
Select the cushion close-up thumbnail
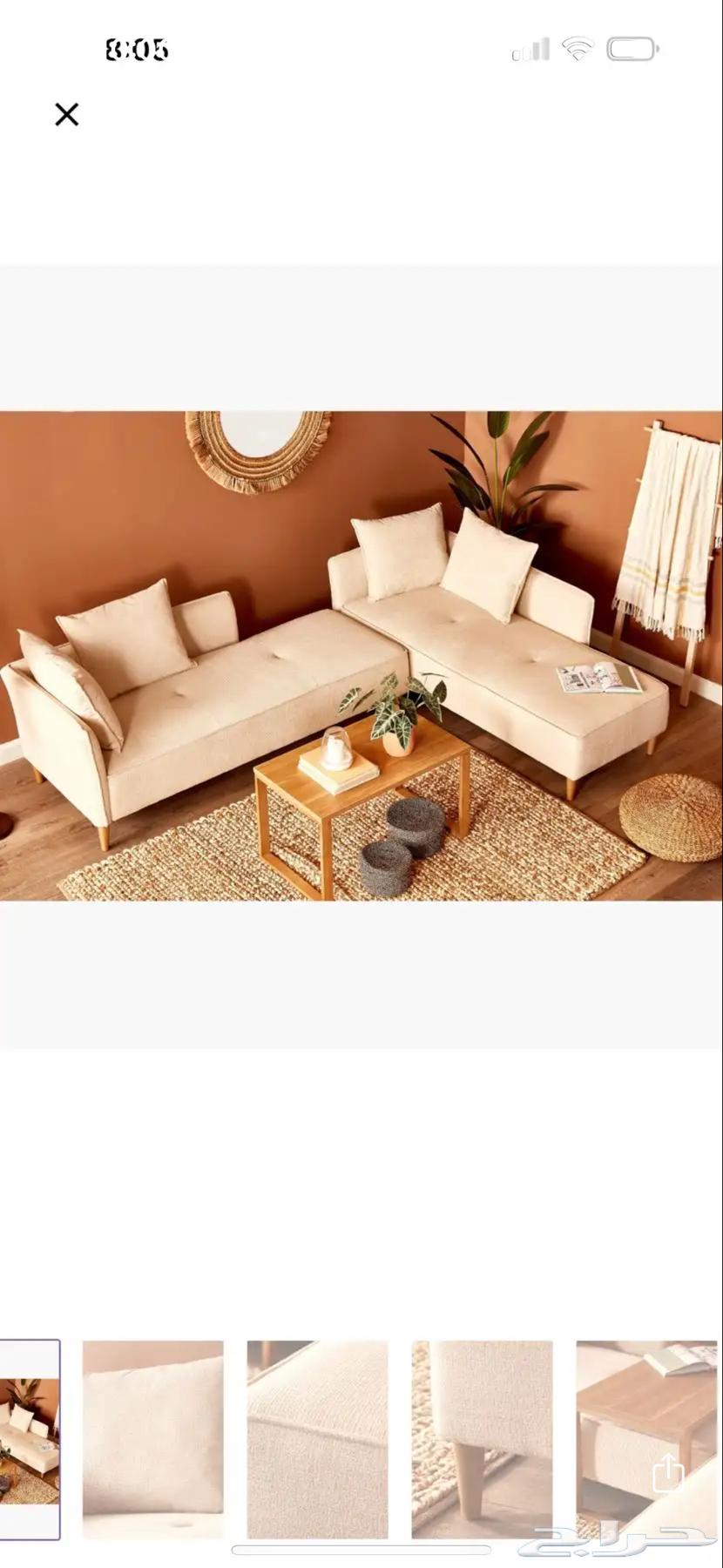(x=152, y=1440)
